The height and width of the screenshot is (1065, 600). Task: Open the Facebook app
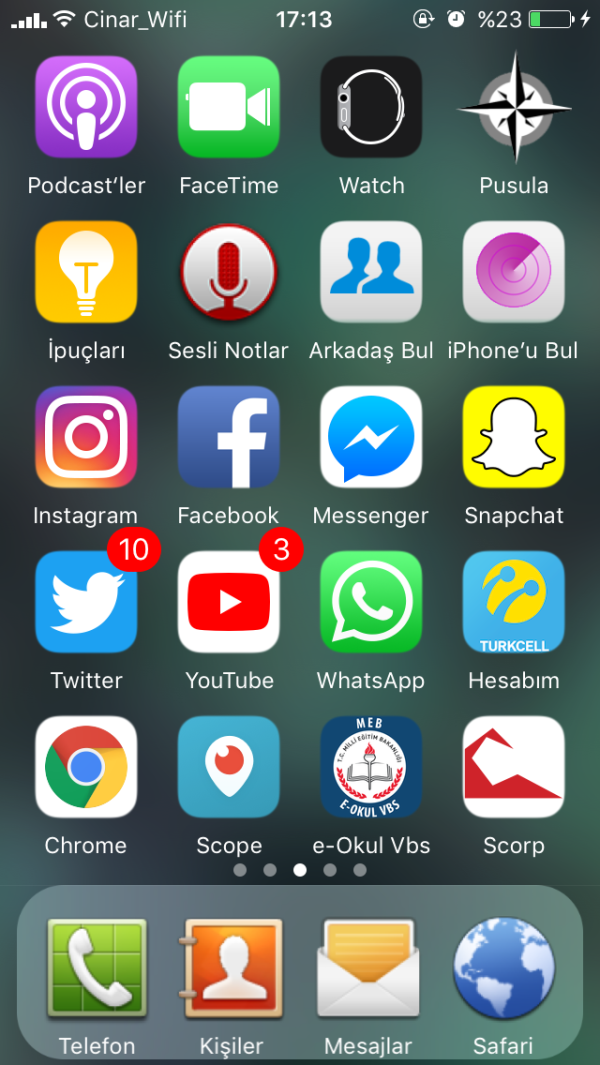coord(229,437)
